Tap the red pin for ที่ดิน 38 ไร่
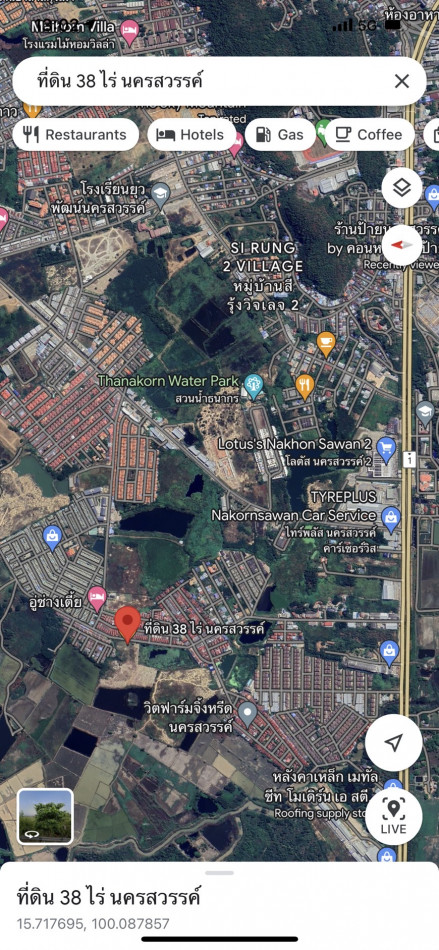Viewport: 439px width, 950px height. (127, 624)
